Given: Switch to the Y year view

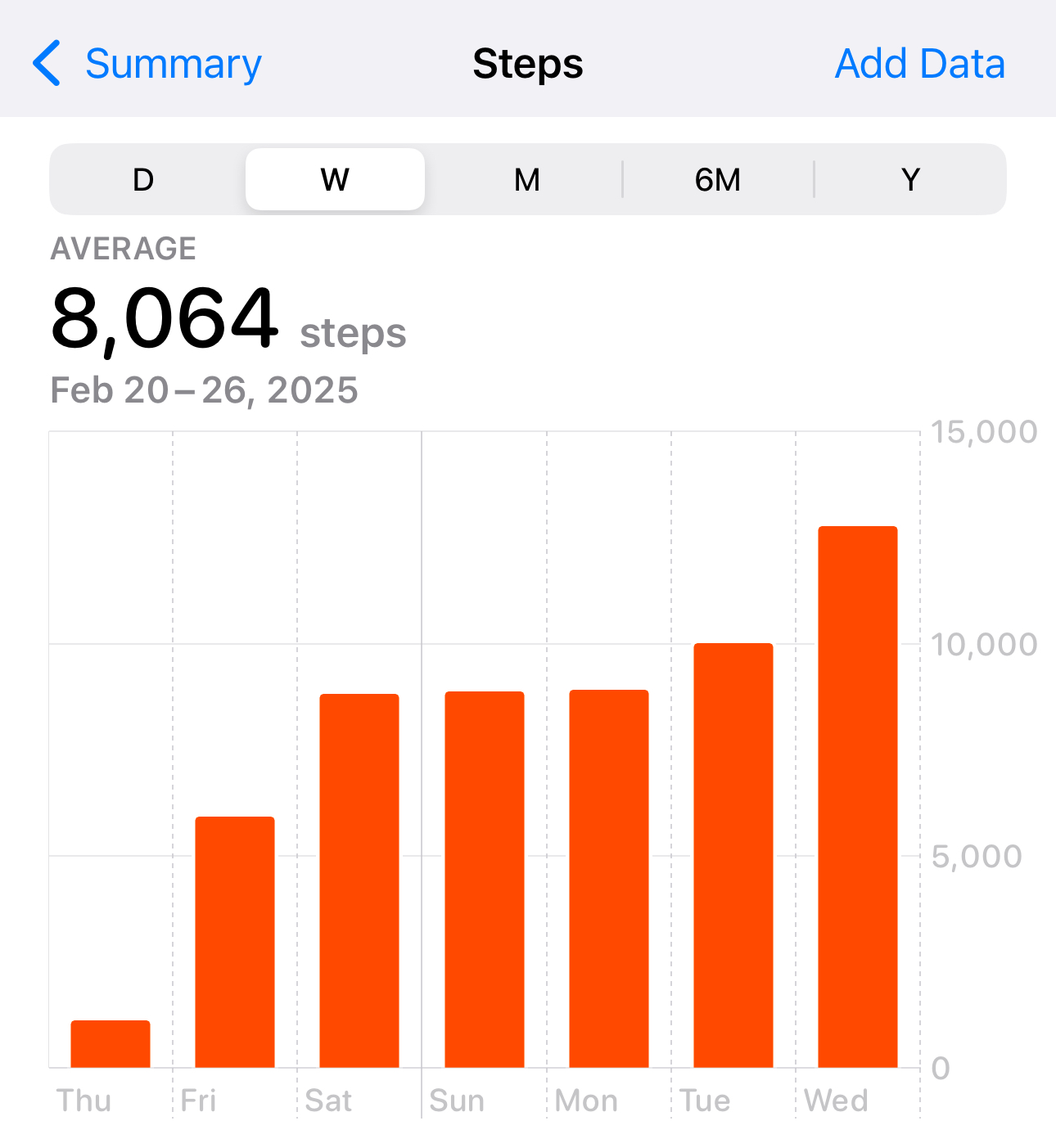Looking at the screenshot, I should coord(910,179).
